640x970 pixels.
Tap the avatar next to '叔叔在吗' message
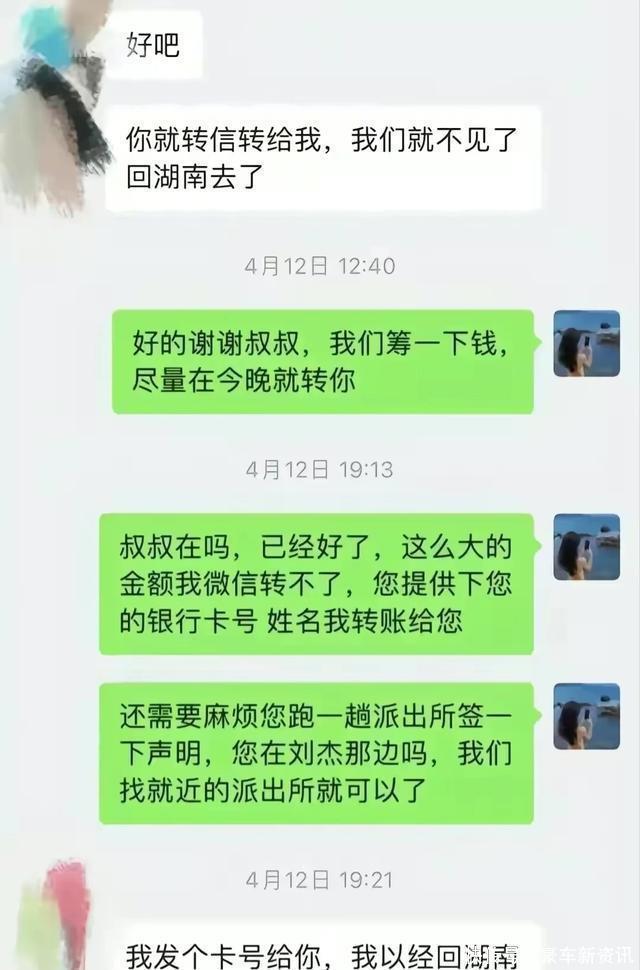587,547
